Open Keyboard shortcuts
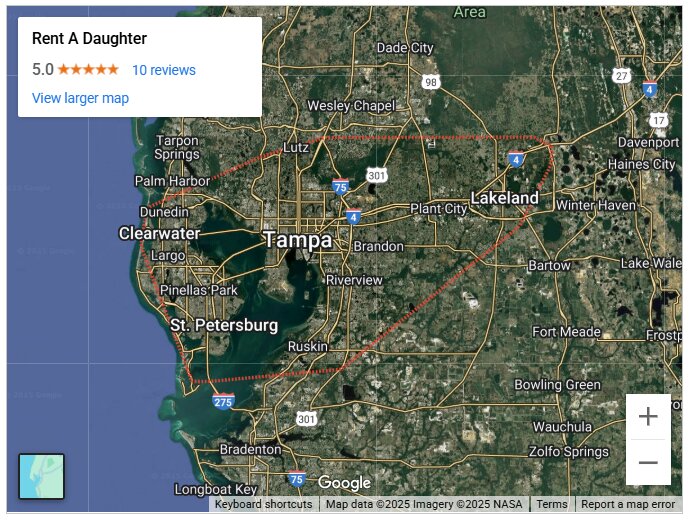 point(263,505)
